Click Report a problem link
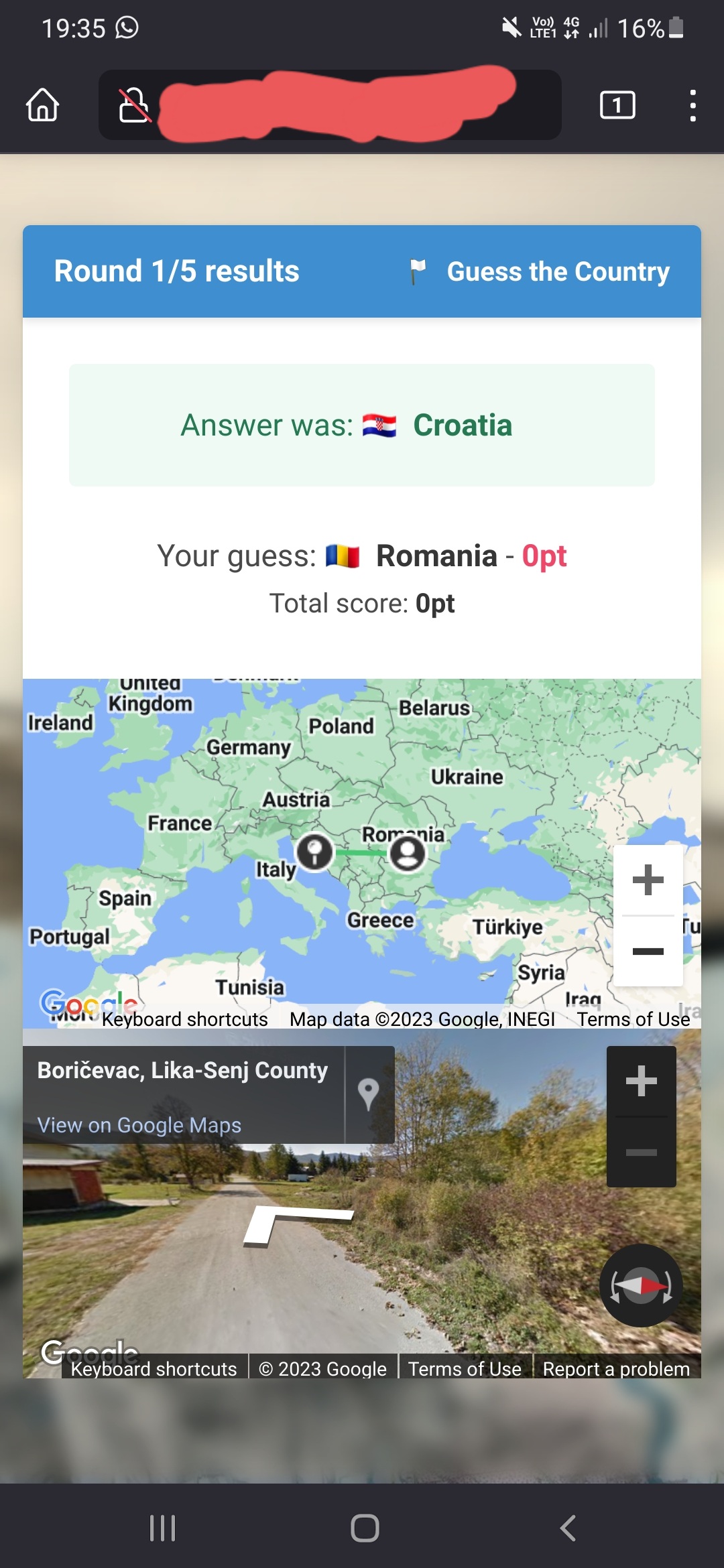This screenshot has height=1568, width=724. click(x=615, y=1368)
